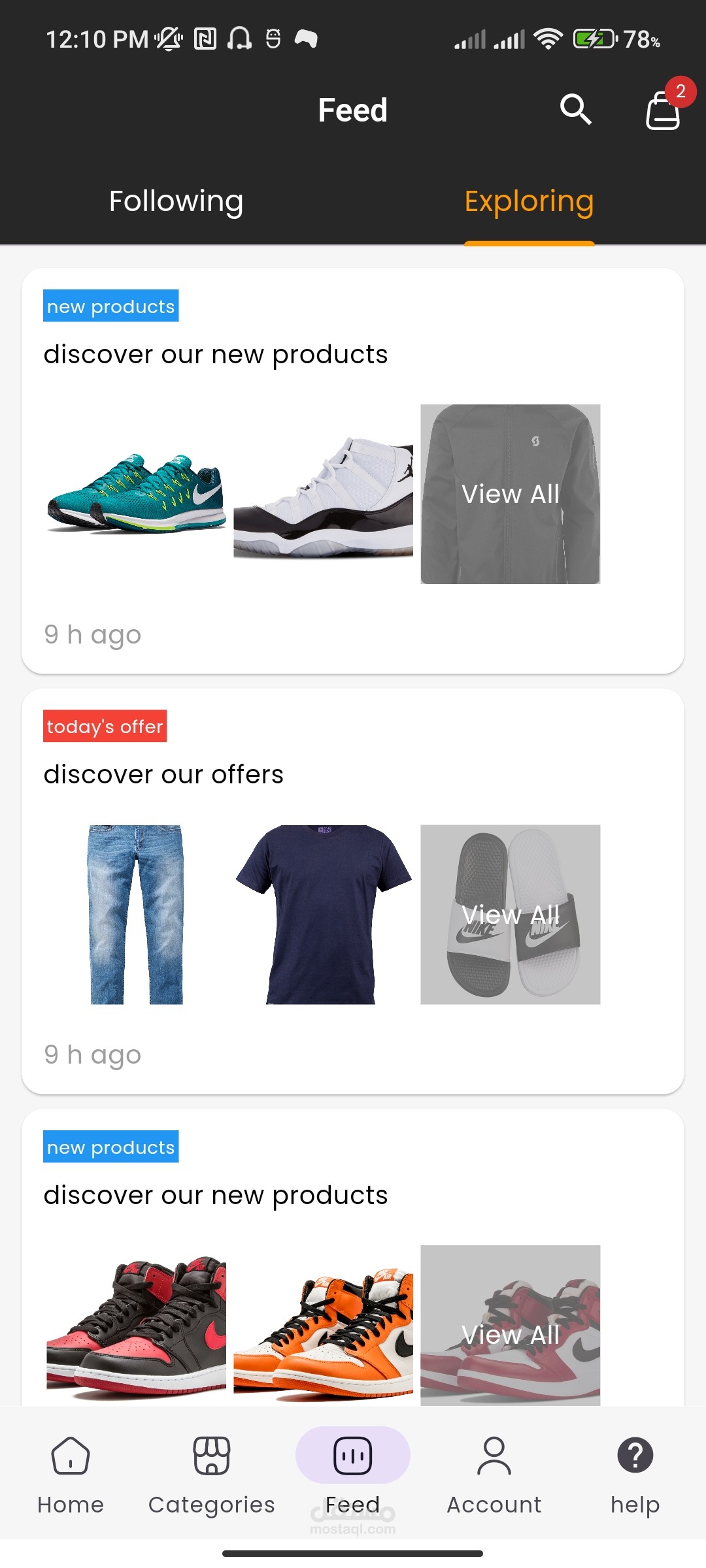The image size is (706, 1568).
Task: Open the navy blue t-shirt offer
Action: pos(324,915)
